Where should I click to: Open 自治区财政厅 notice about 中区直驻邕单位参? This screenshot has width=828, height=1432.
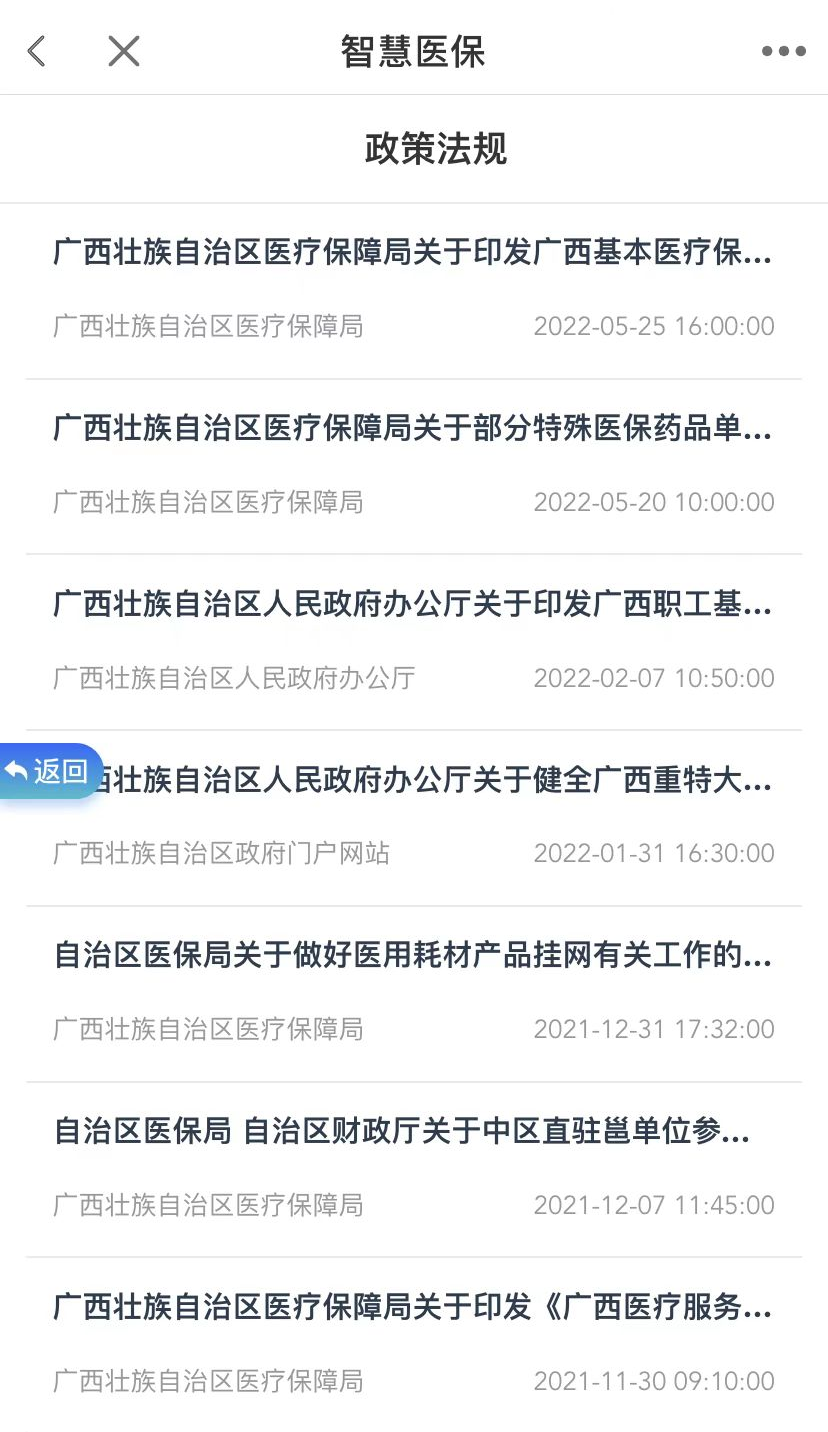(x=413, y=1169)
